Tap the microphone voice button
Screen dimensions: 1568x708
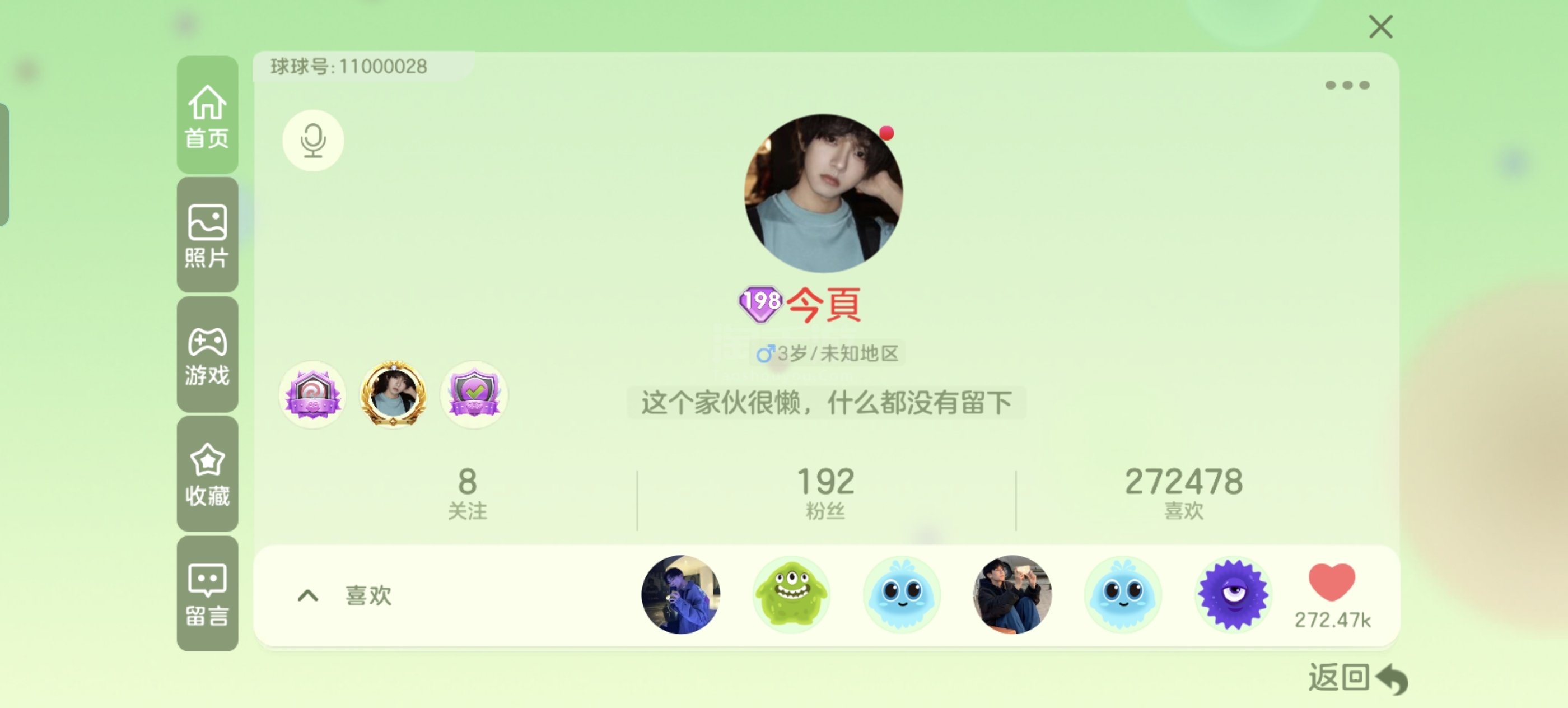coord(313,141)
